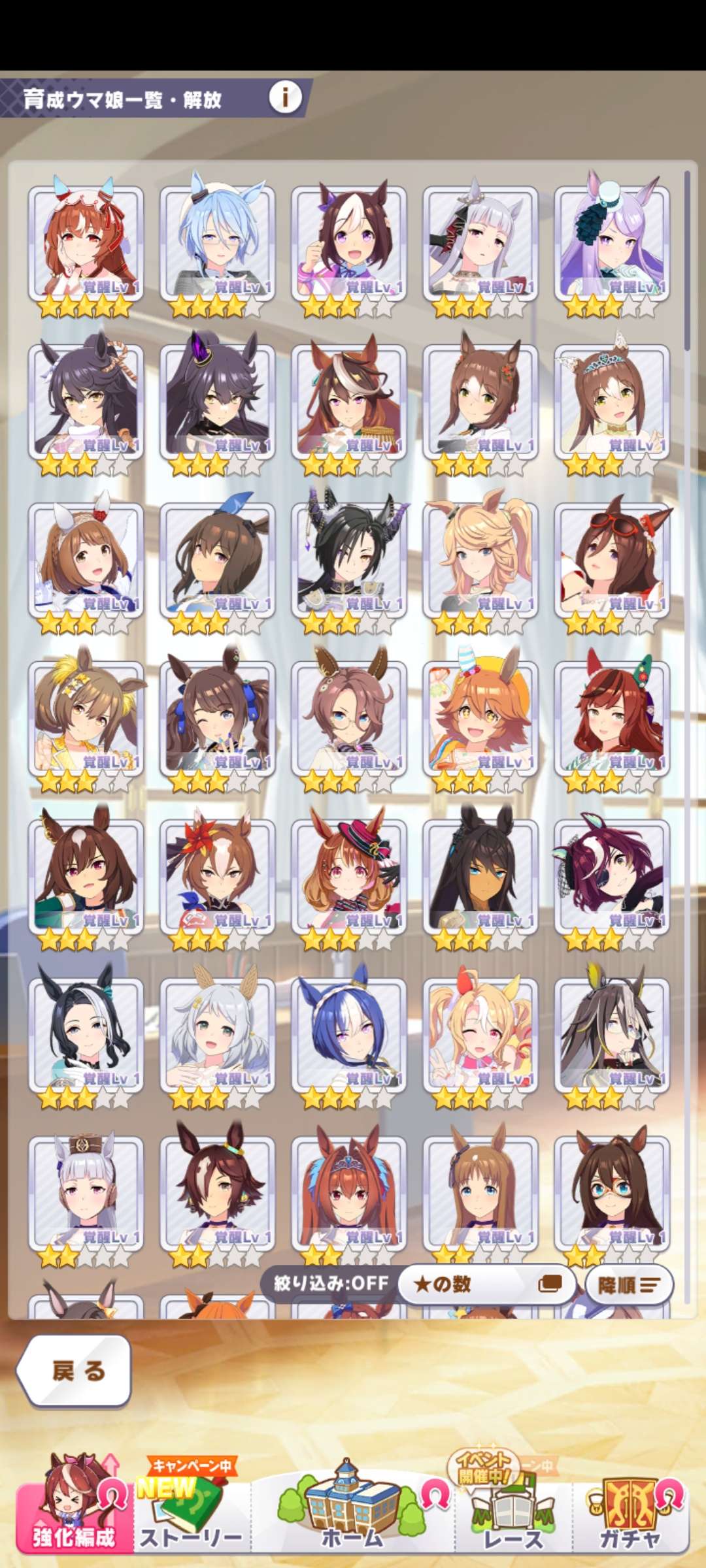Switch to the 強化編成 tab

tap(73, 1514)
